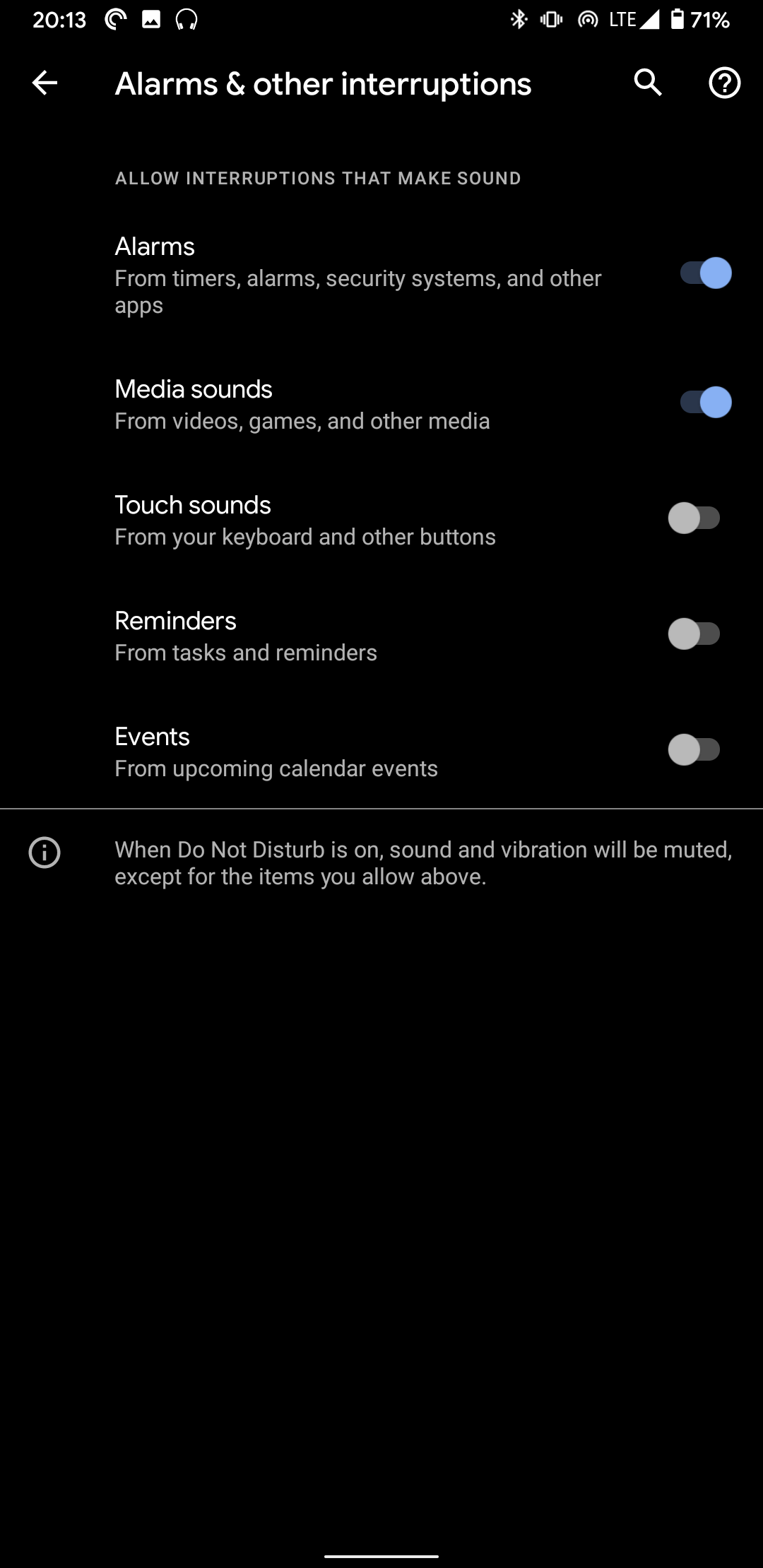763x1568 pixels.
Task: Open the help icon on the title bar
Action: (723, 83)
